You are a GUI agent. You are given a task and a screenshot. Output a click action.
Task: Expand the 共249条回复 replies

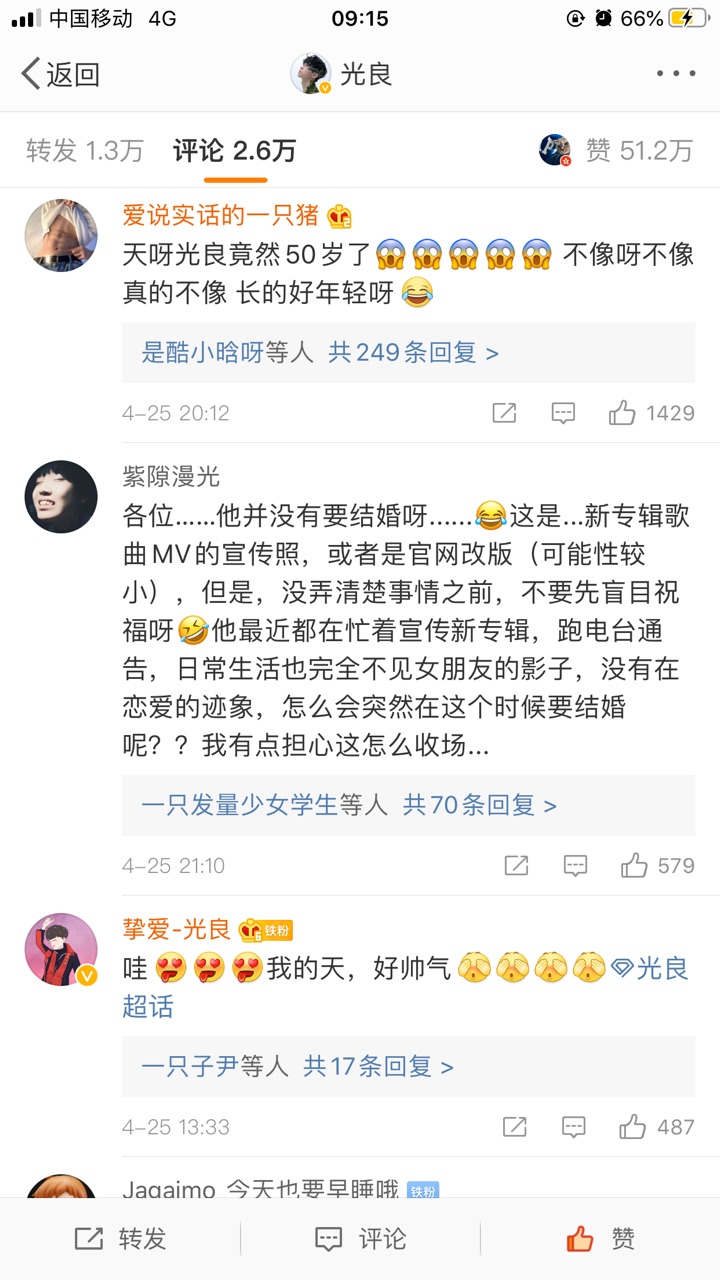[413, 352]
